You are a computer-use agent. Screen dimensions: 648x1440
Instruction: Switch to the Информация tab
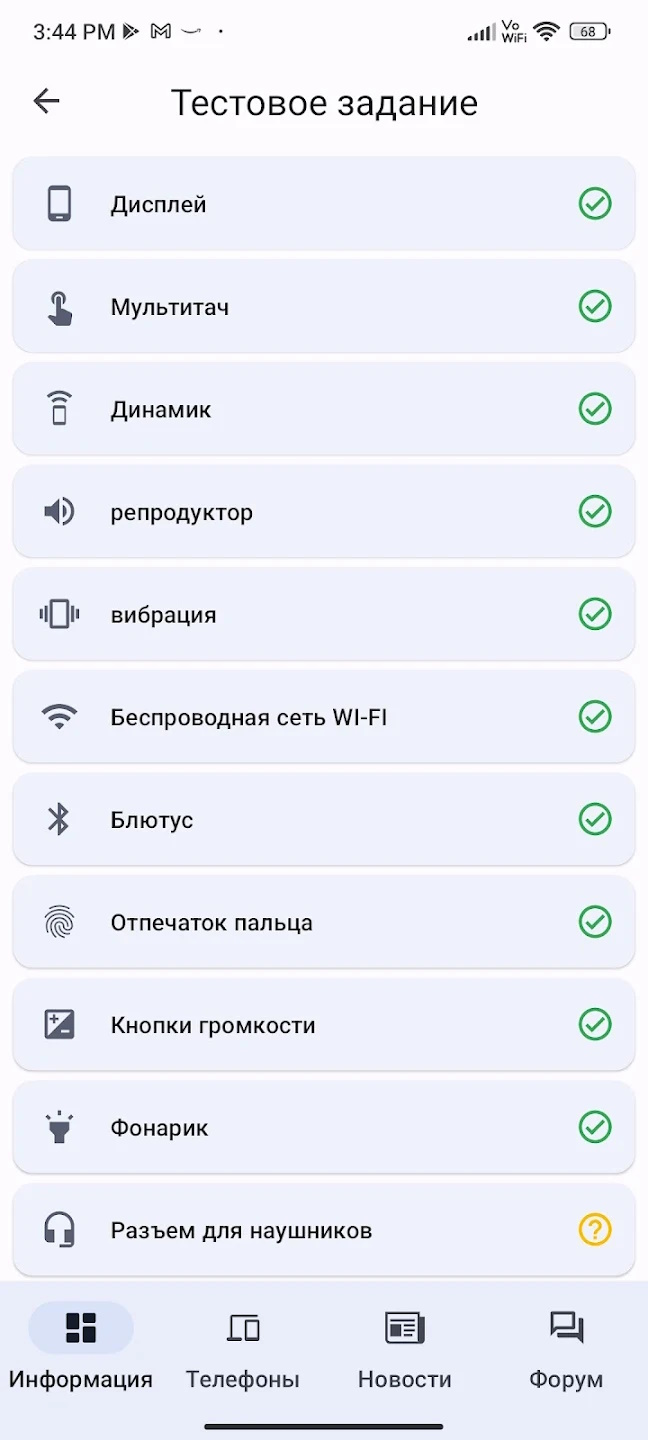coord(81,1349)
